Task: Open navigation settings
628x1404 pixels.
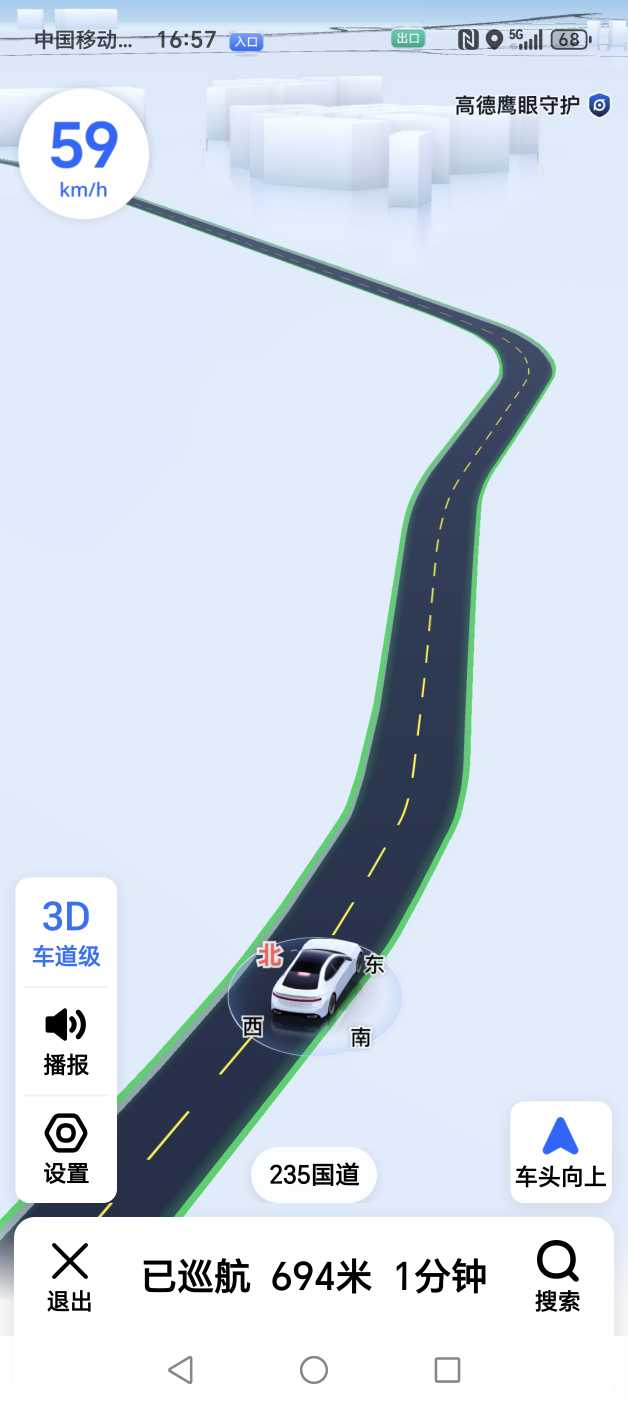Action: click(x=66, y=1149)
